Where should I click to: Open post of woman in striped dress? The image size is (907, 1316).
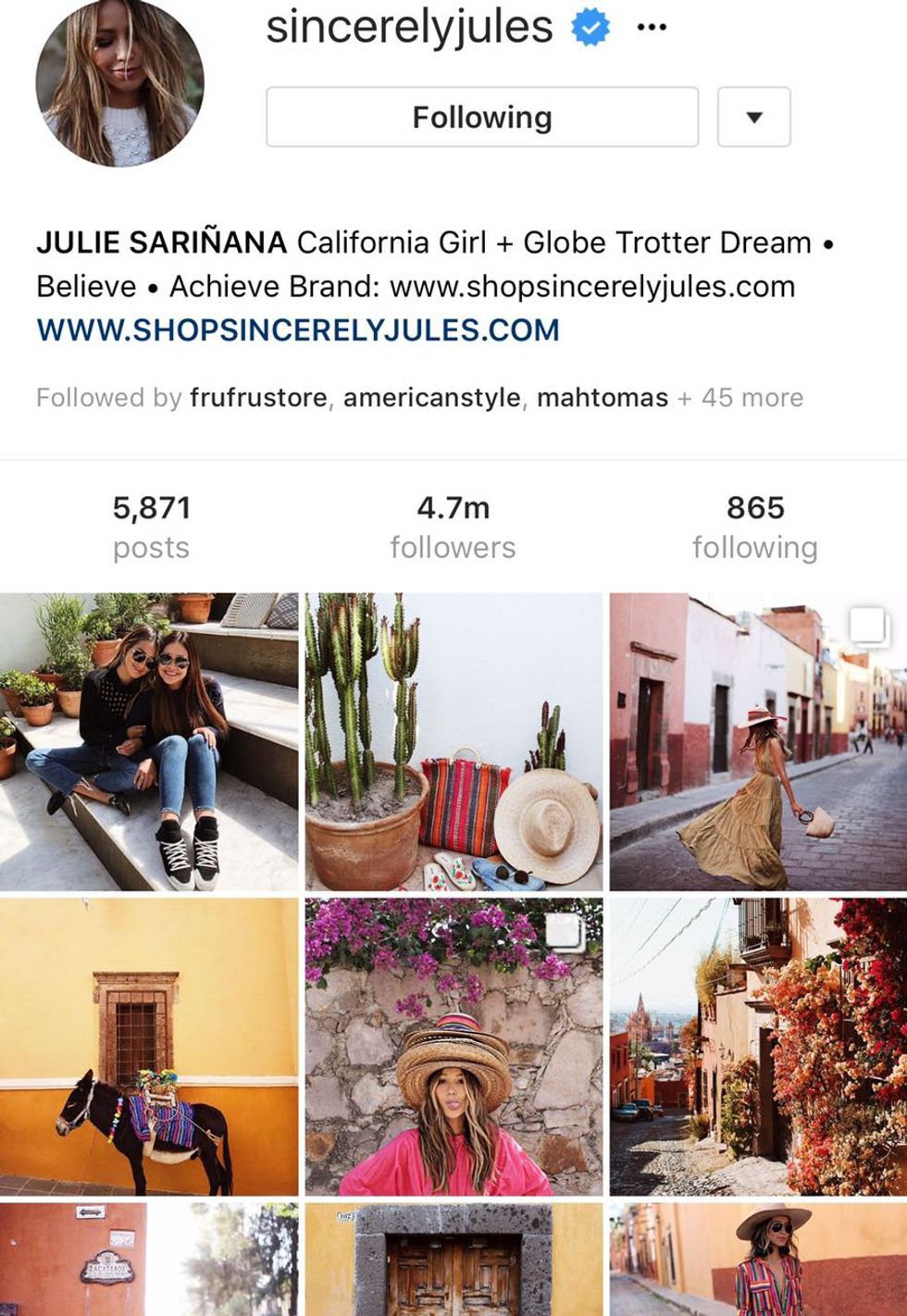pyautogui.click(x=757, y=1260)
